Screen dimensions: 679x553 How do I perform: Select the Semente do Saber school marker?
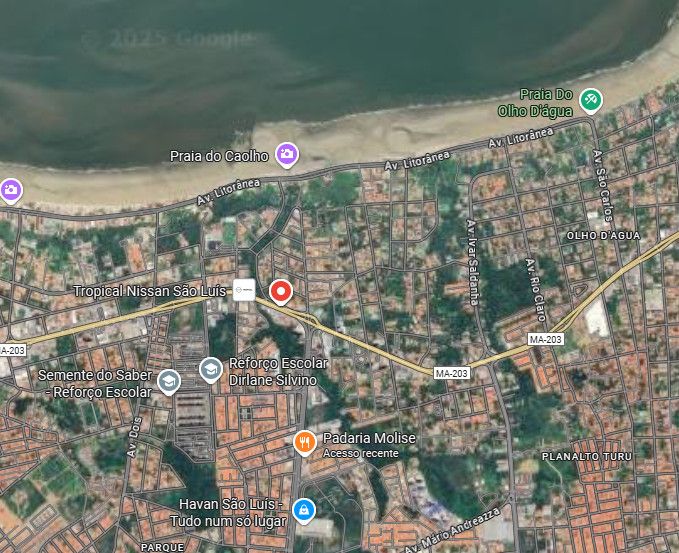(x=168, y=380)
